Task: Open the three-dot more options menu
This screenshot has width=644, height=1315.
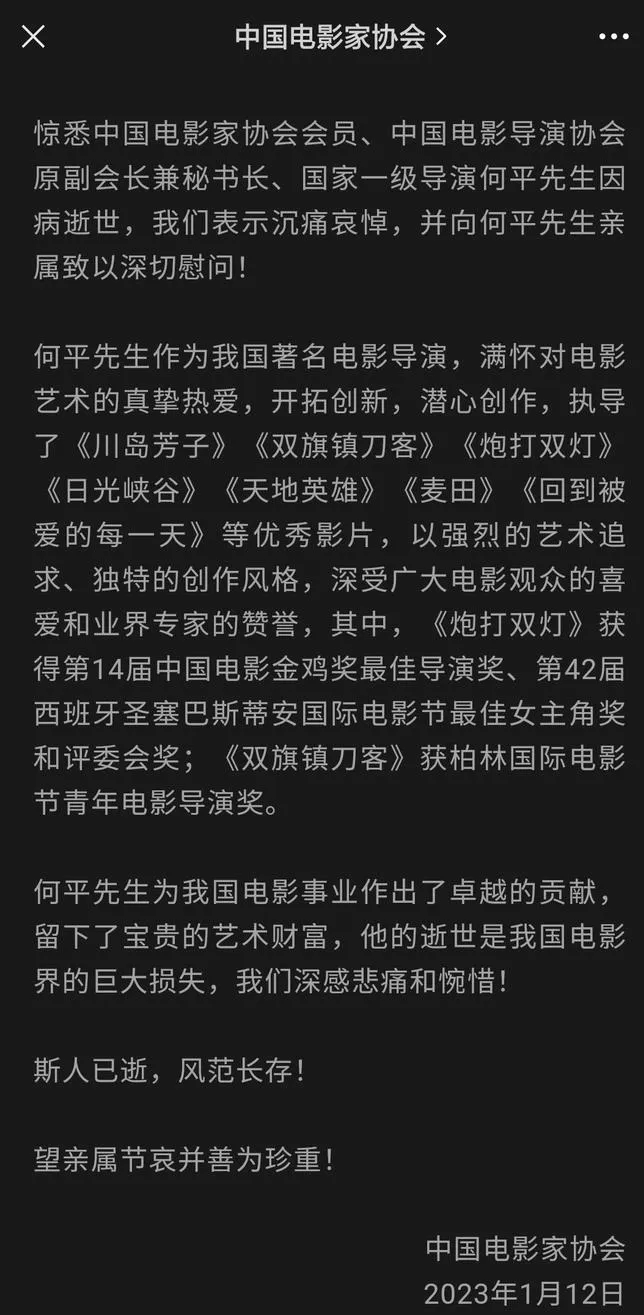Action: 613,37
